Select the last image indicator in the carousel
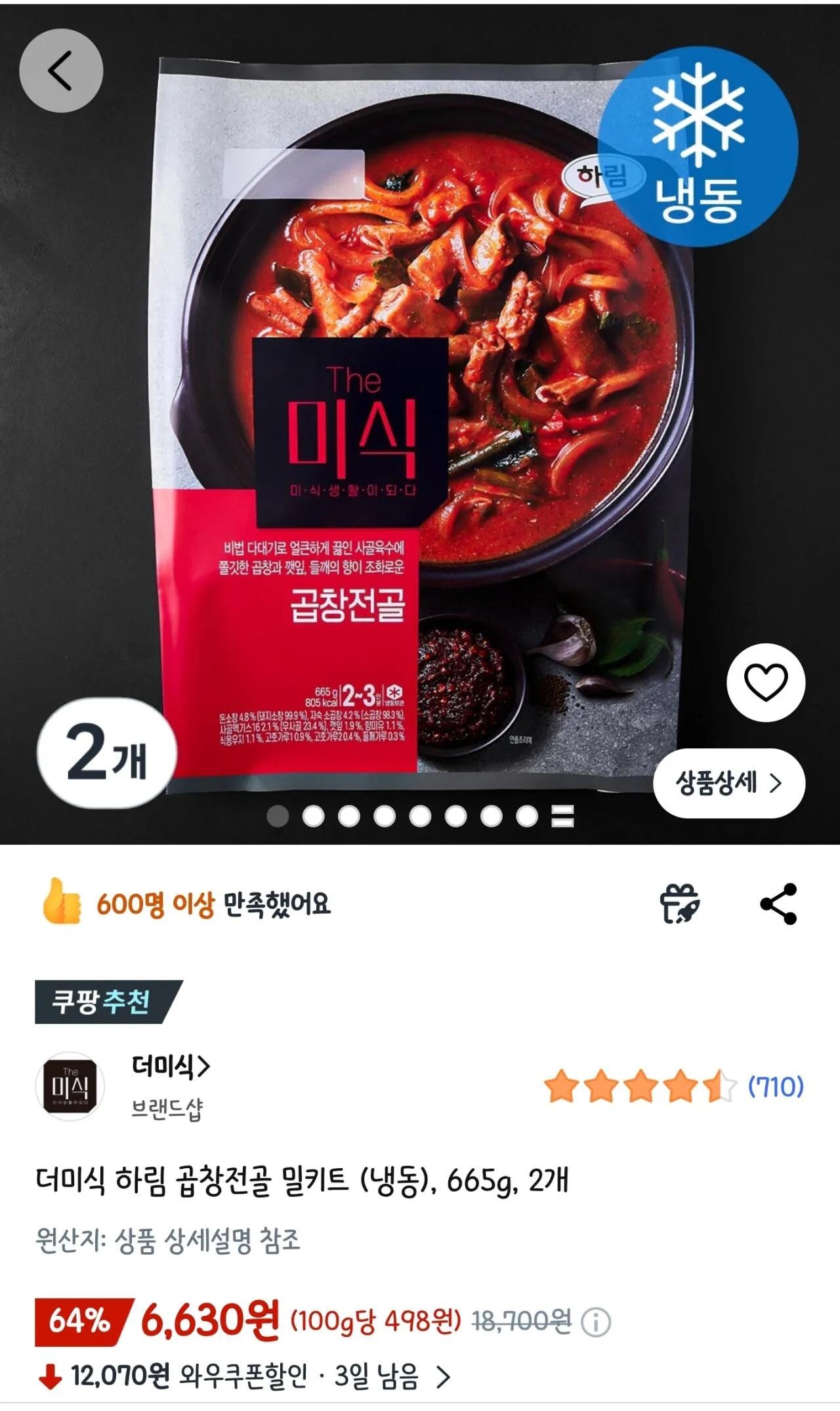The width and height of the screenshot is (840, 1411). coord(562,816)
